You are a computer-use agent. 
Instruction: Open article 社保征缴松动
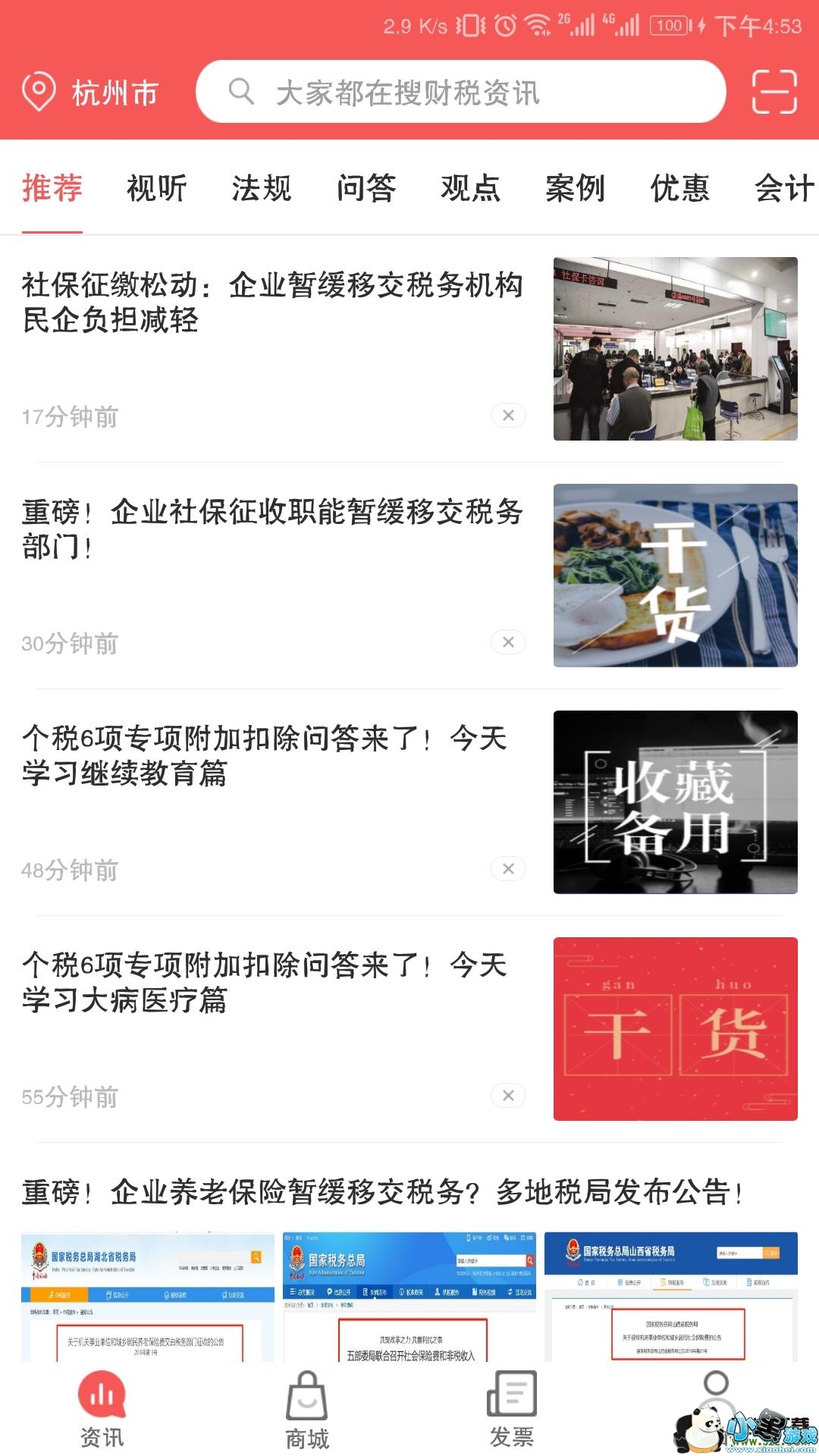click(x=272, y=303)
